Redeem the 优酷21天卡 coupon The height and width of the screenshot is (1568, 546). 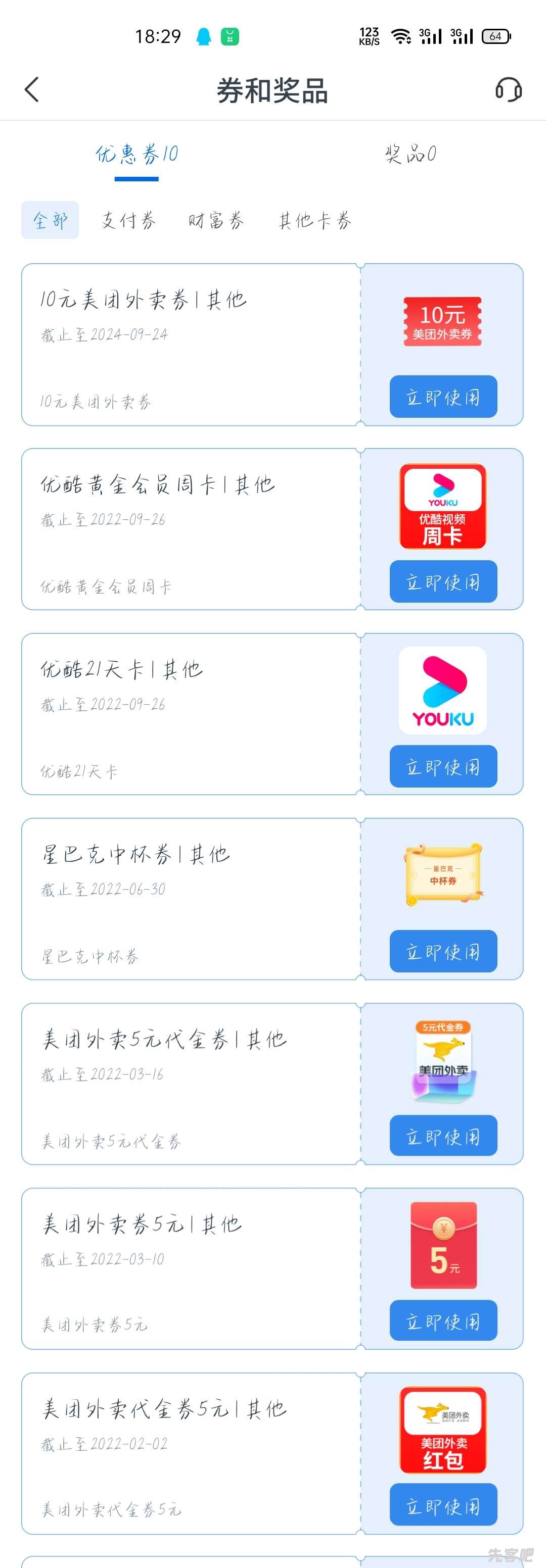443,767
